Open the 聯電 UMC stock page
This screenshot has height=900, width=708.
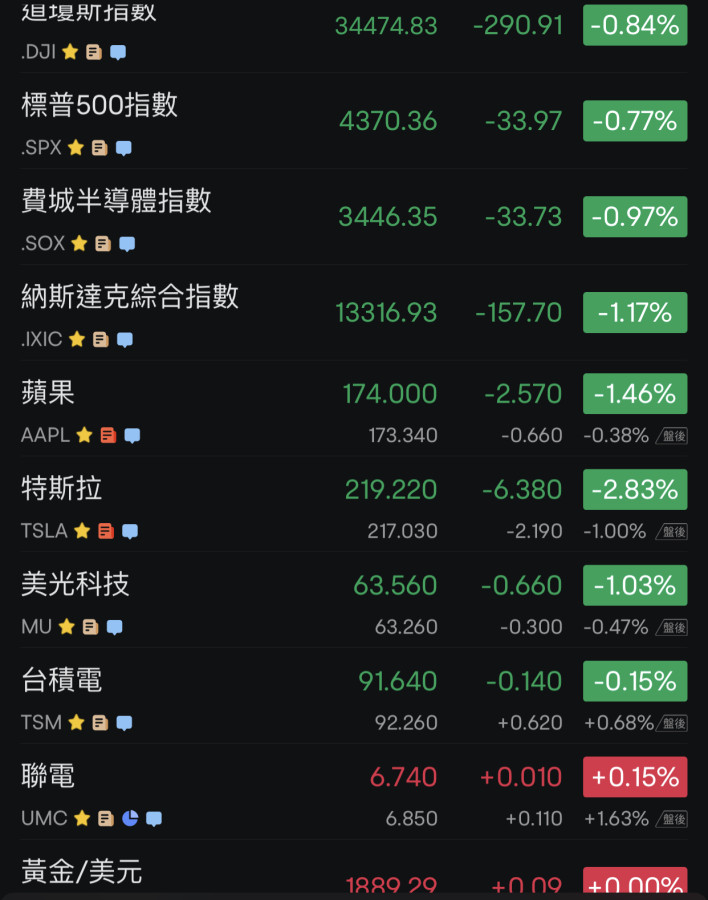(48, 777)
